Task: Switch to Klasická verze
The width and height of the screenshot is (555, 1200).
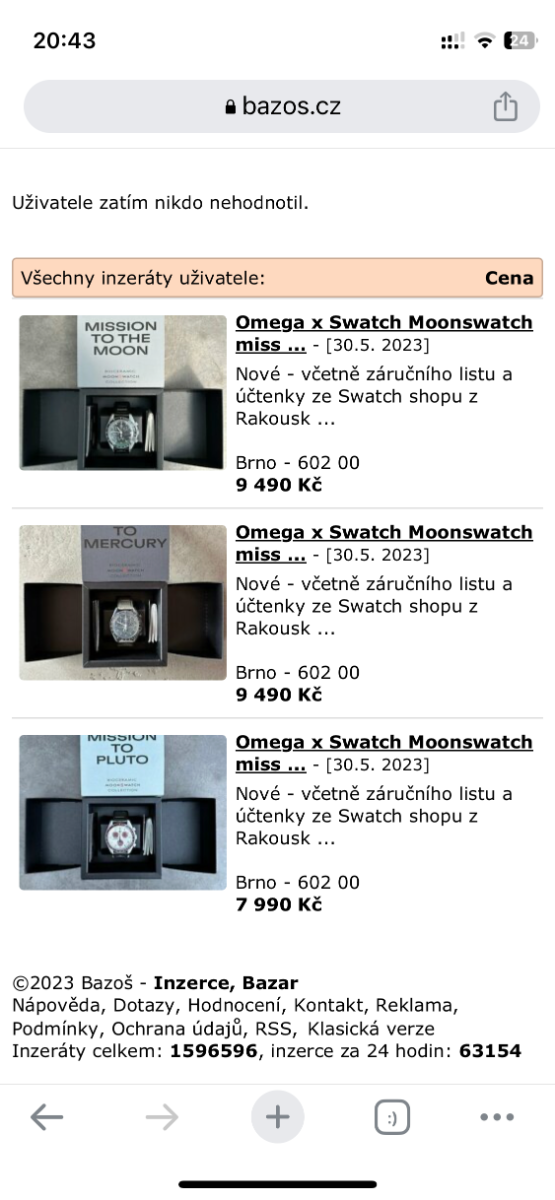Action: [x=371, y=1028]
